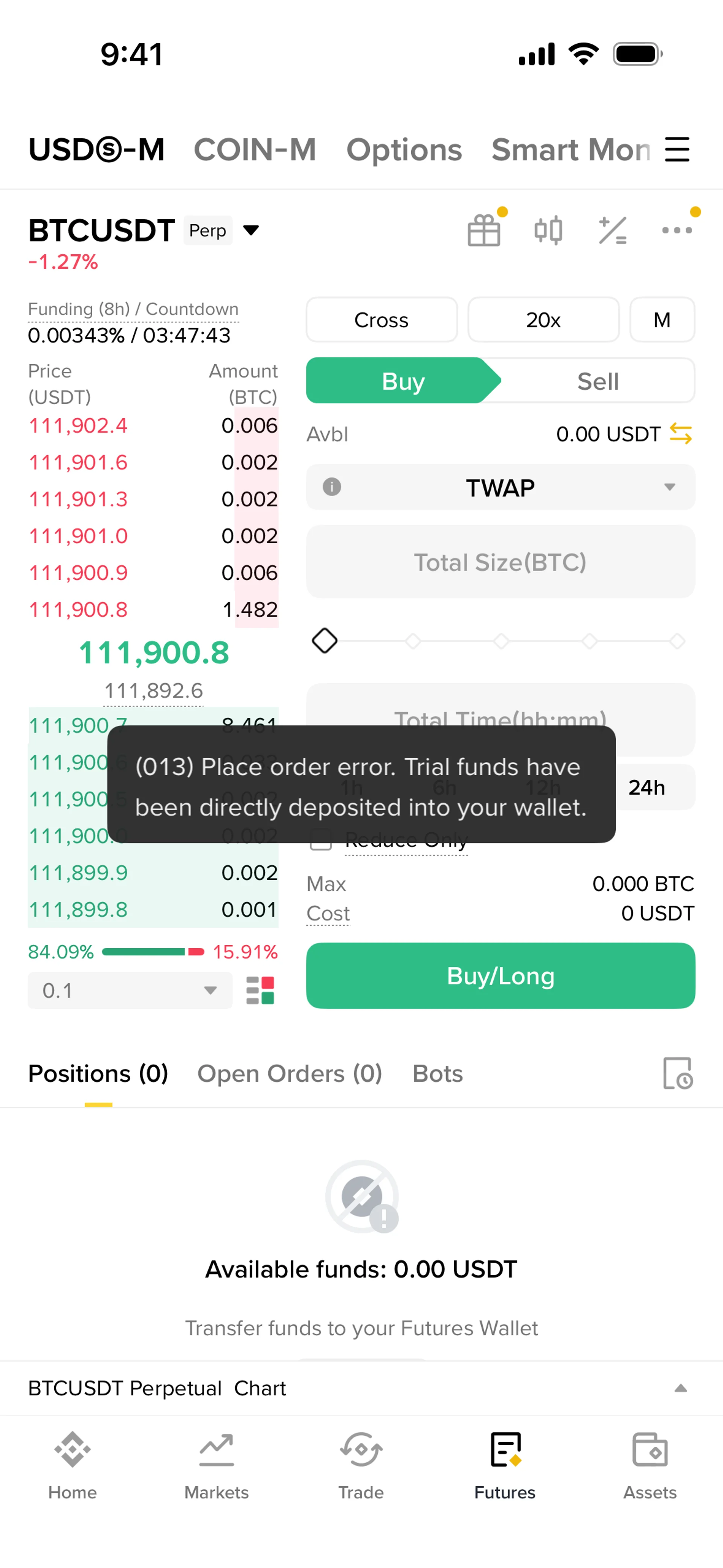Adjust the 20x leverage
Viewport: 723px width, 1568px height.
click(543, 319)
